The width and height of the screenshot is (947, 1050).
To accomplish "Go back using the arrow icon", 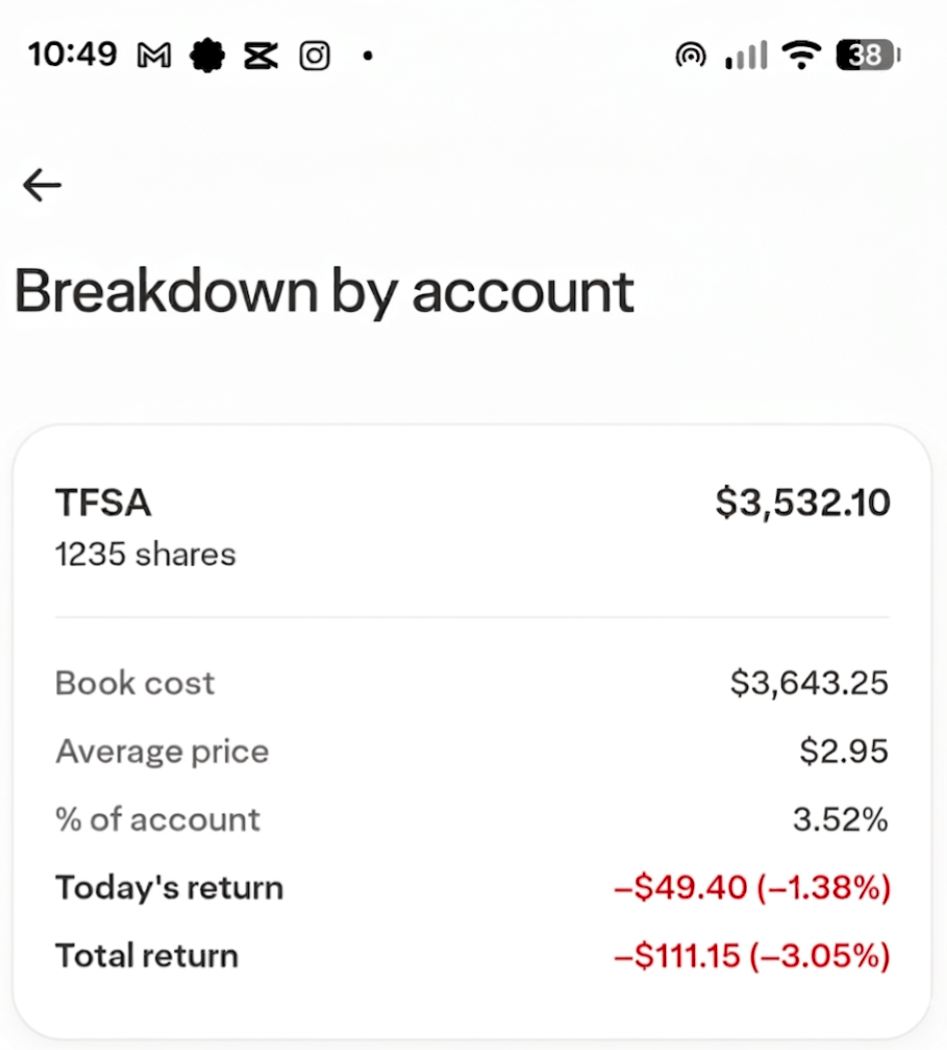I will coord(42,185).
